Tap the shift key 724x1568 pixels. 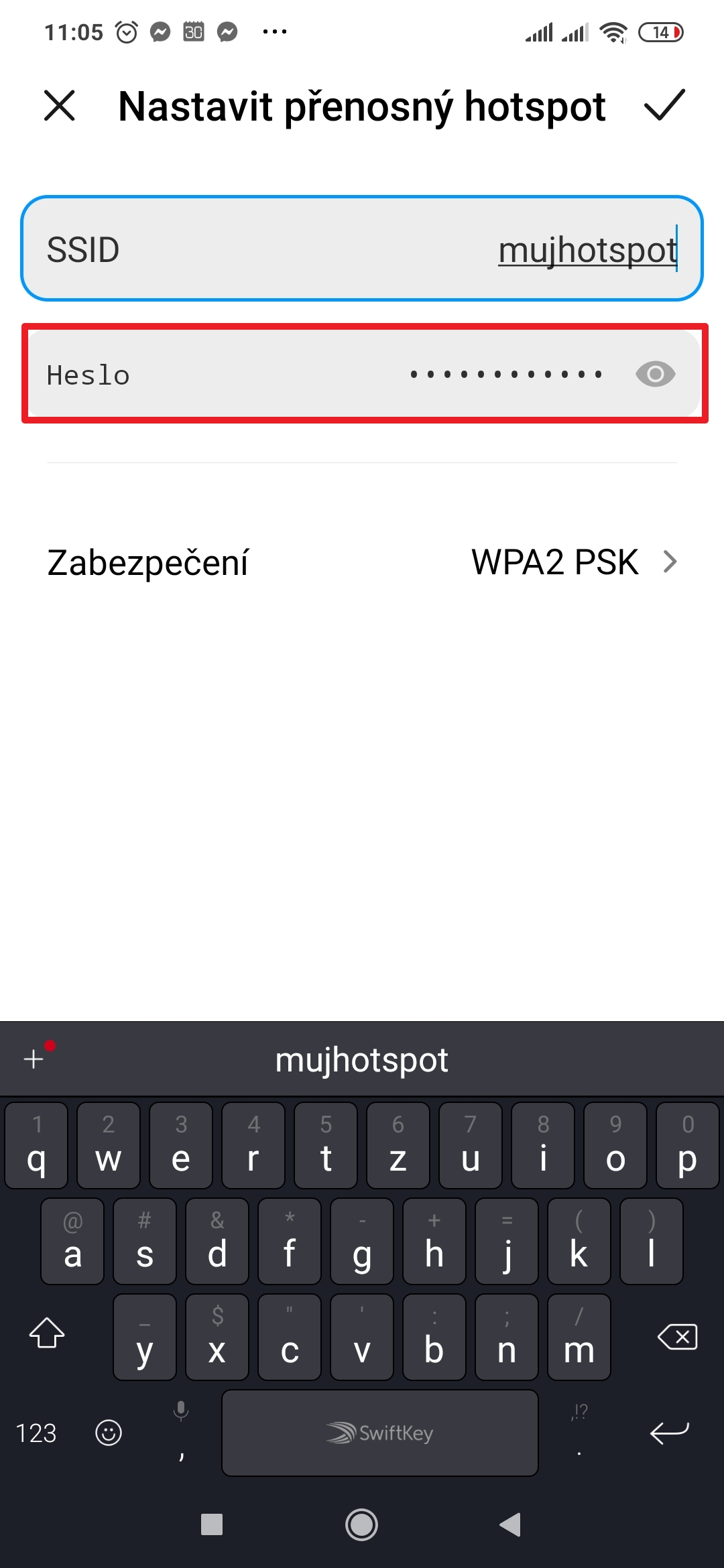point(47,1333)
